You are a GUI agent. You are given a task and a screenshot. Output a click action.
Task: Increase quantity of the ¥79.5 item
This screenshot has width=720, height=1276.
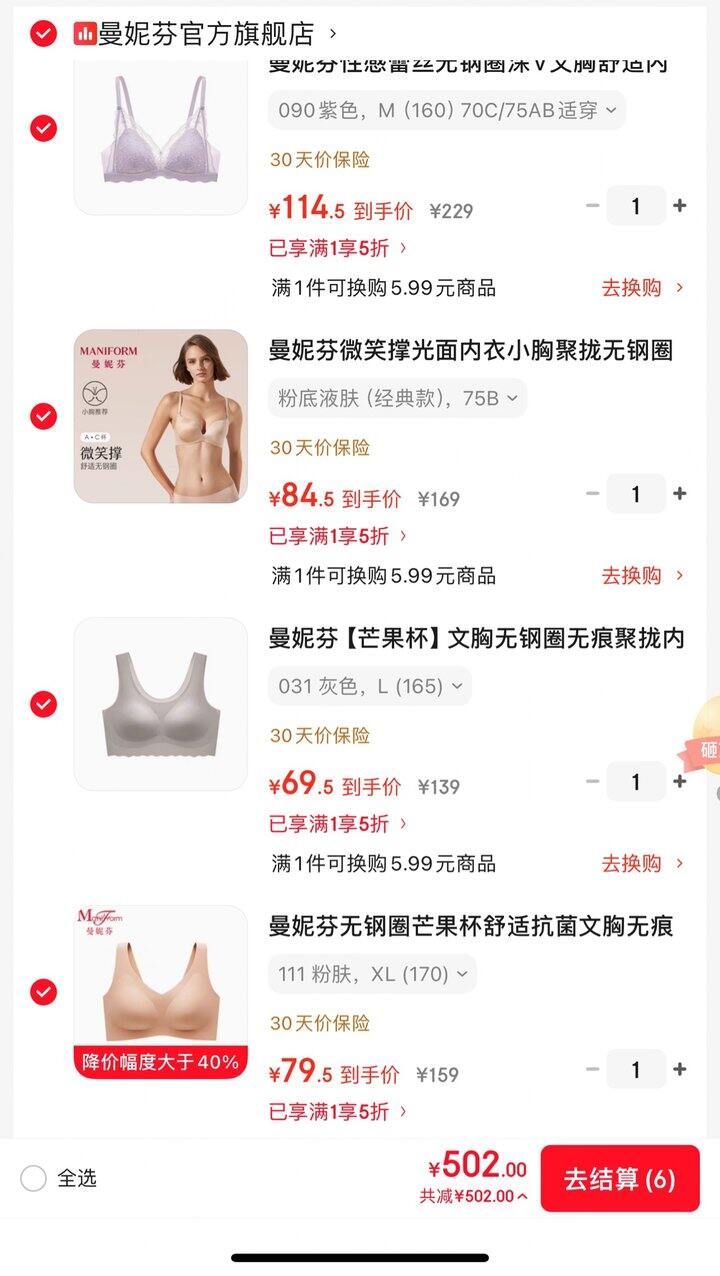point(680,1069)
